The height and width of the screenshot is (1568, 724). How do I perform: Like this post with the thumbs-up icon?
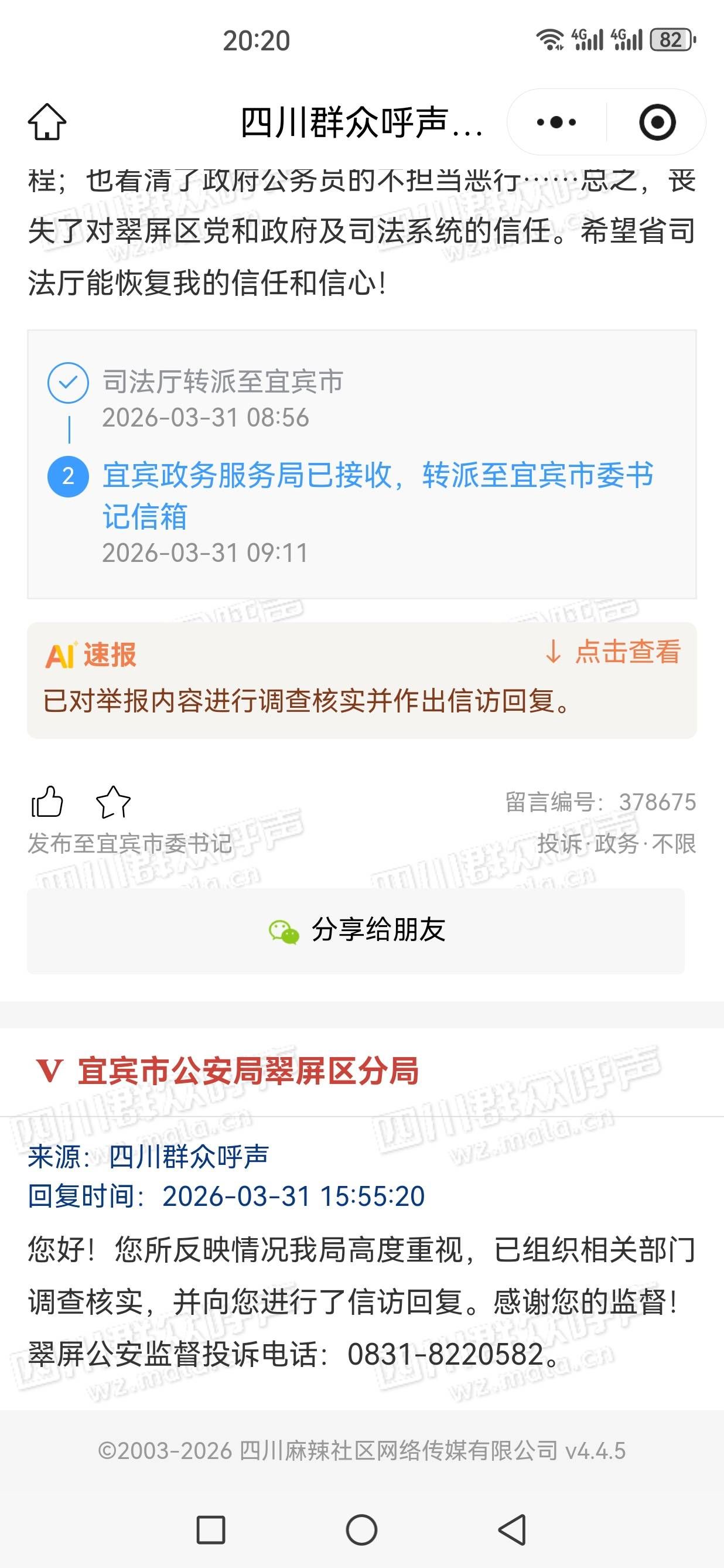point(47,802)
